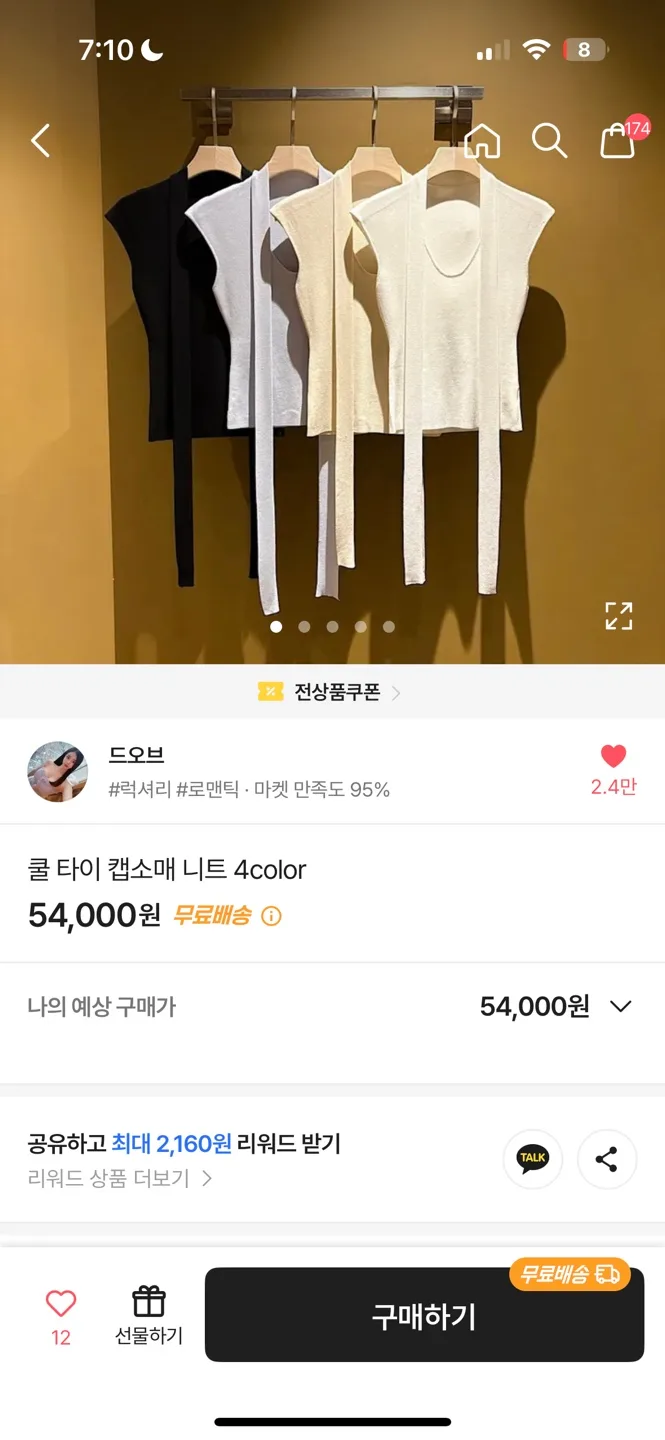Like this product with bottom heart
The image size is (665, 1440).
pos(61,1303)
